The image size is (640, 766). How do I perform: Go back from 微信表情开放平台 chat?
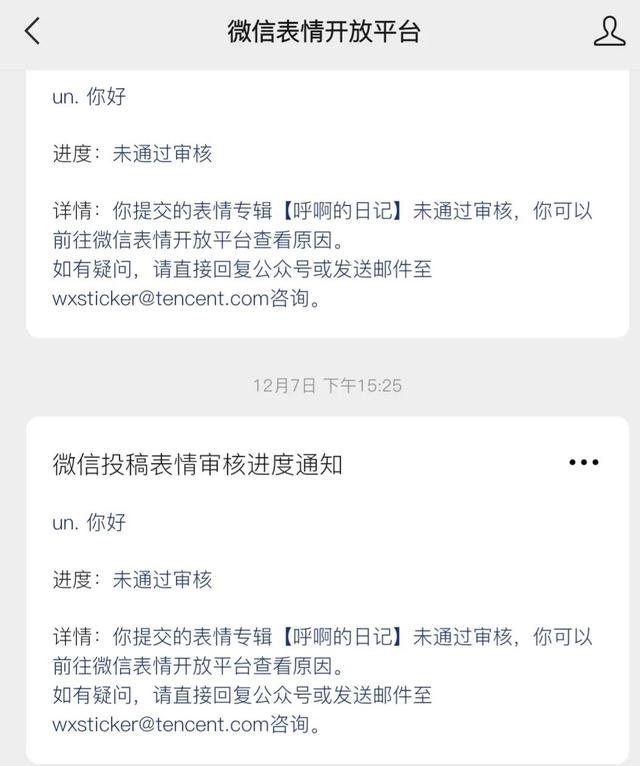[x=32, y=32]
